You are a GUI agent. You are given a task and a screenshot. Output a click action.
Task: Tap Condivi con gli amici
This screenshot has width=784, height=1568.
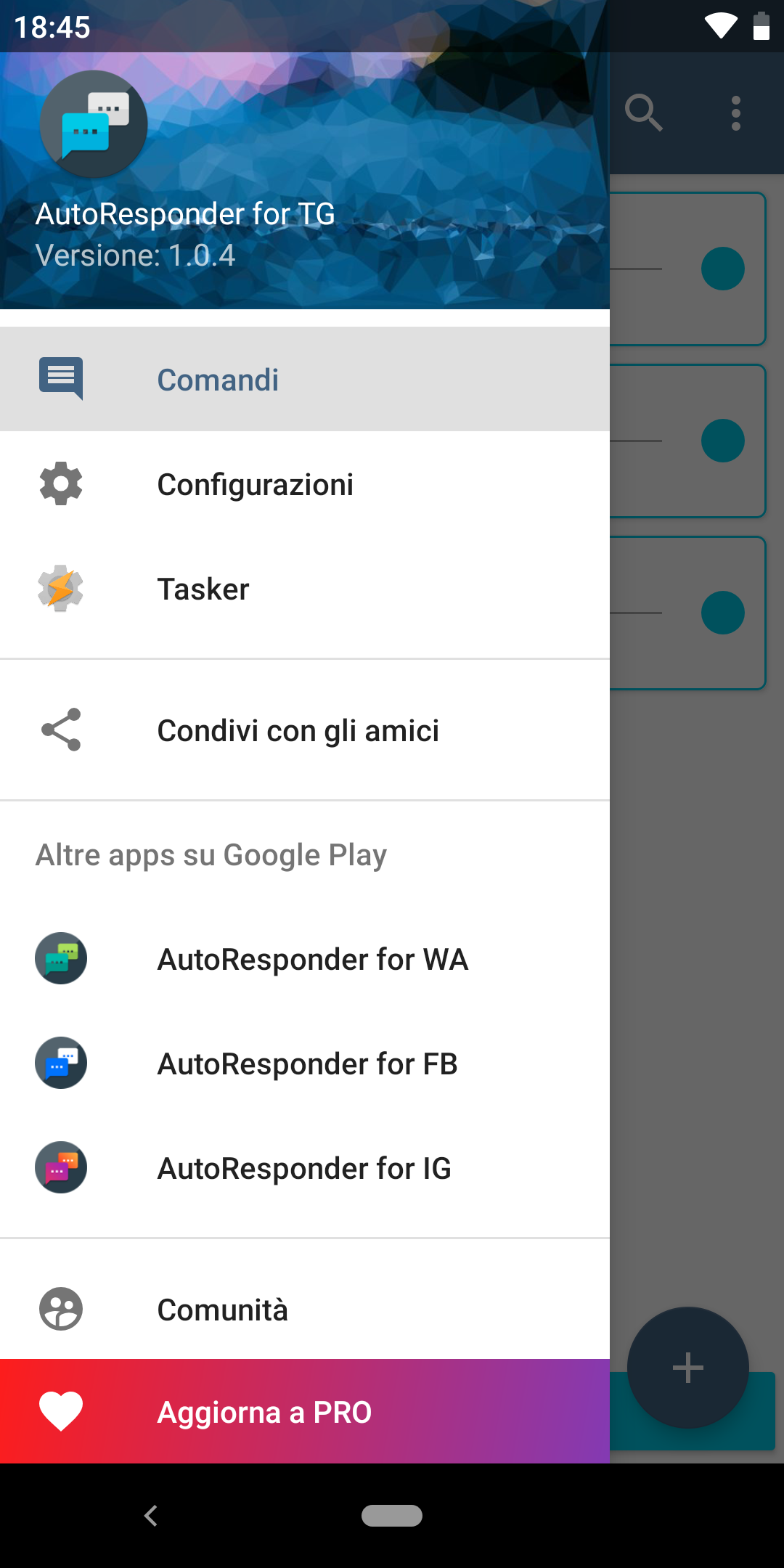305,730
